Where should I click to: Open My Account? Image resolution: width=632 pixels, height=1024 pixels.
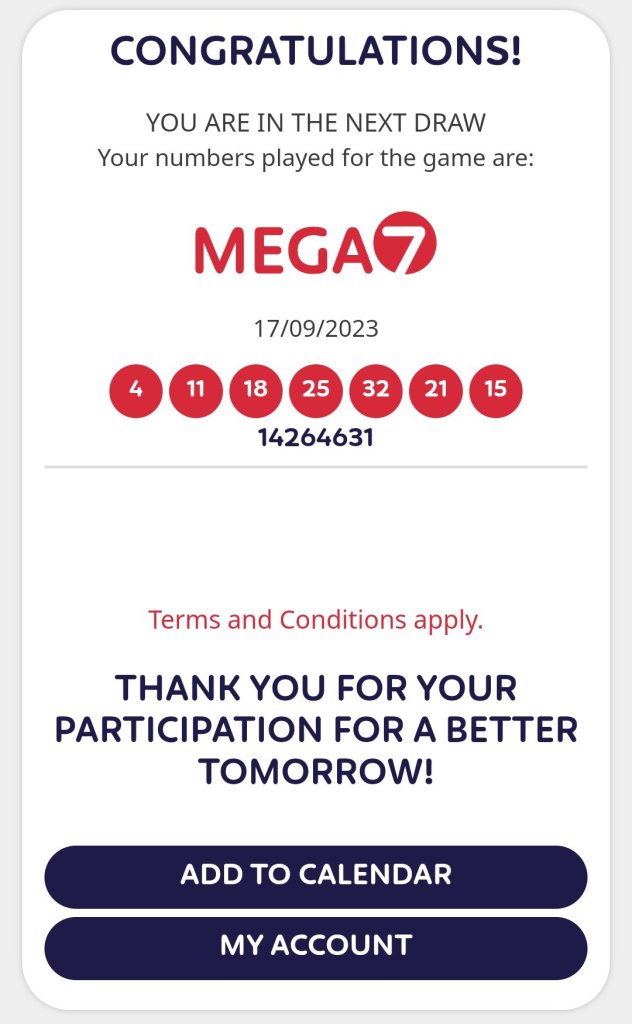(316, 946)
